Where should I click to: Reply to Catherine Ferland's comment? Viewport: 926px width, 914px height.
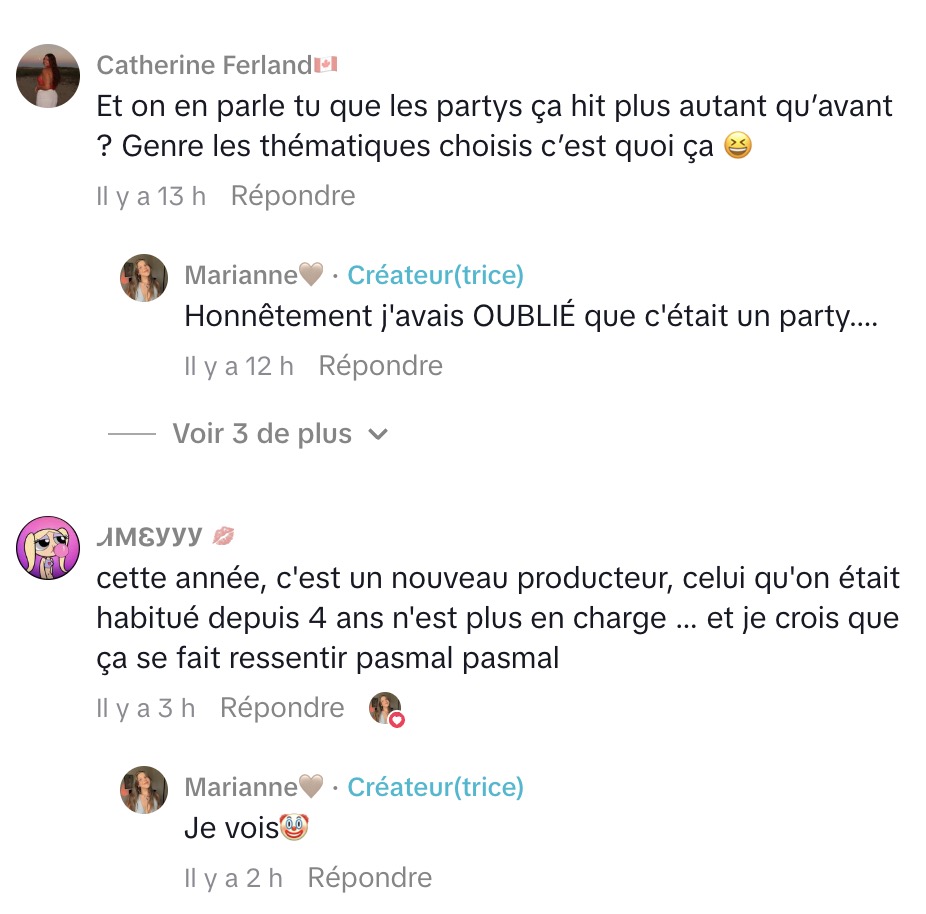(293, 195)
